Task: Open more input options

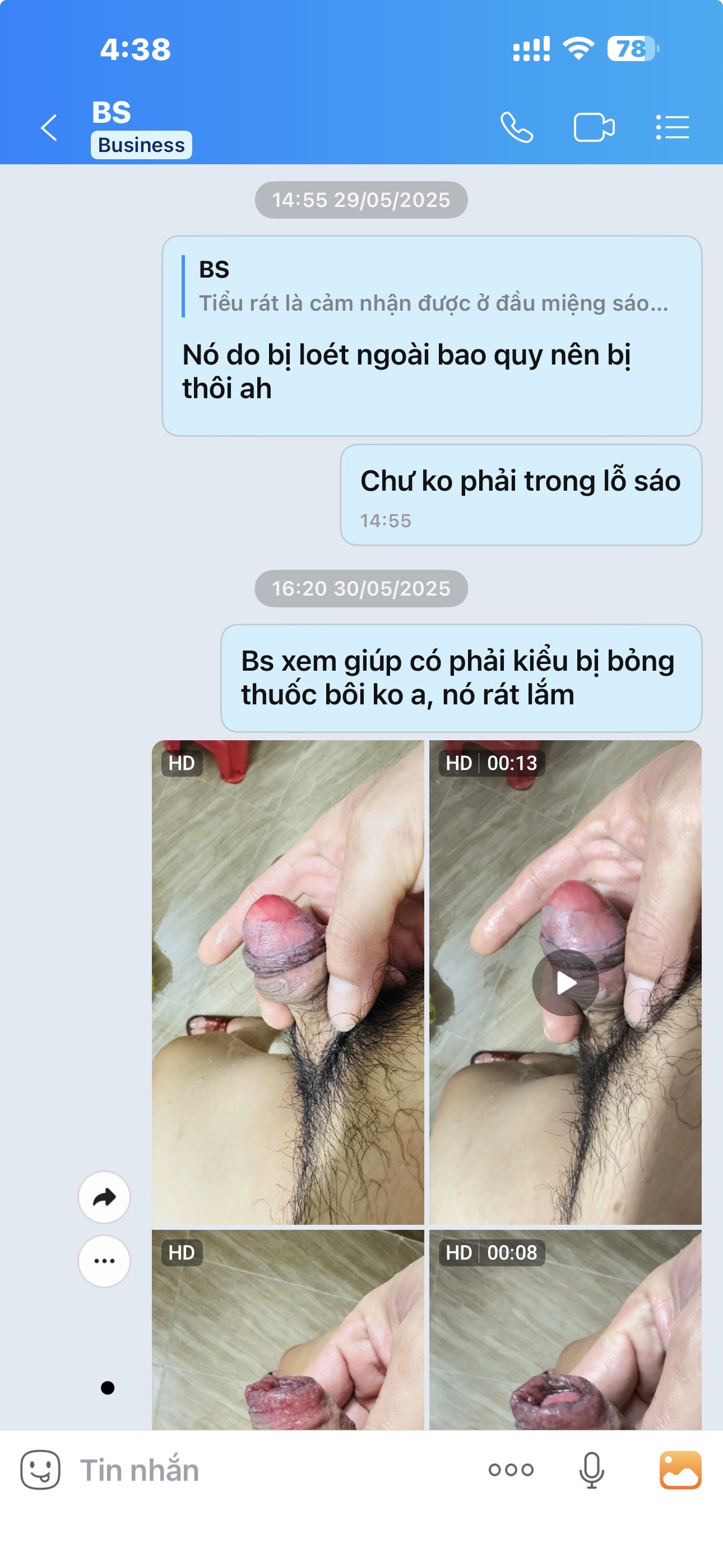Action: click(x=511, y=1470)
